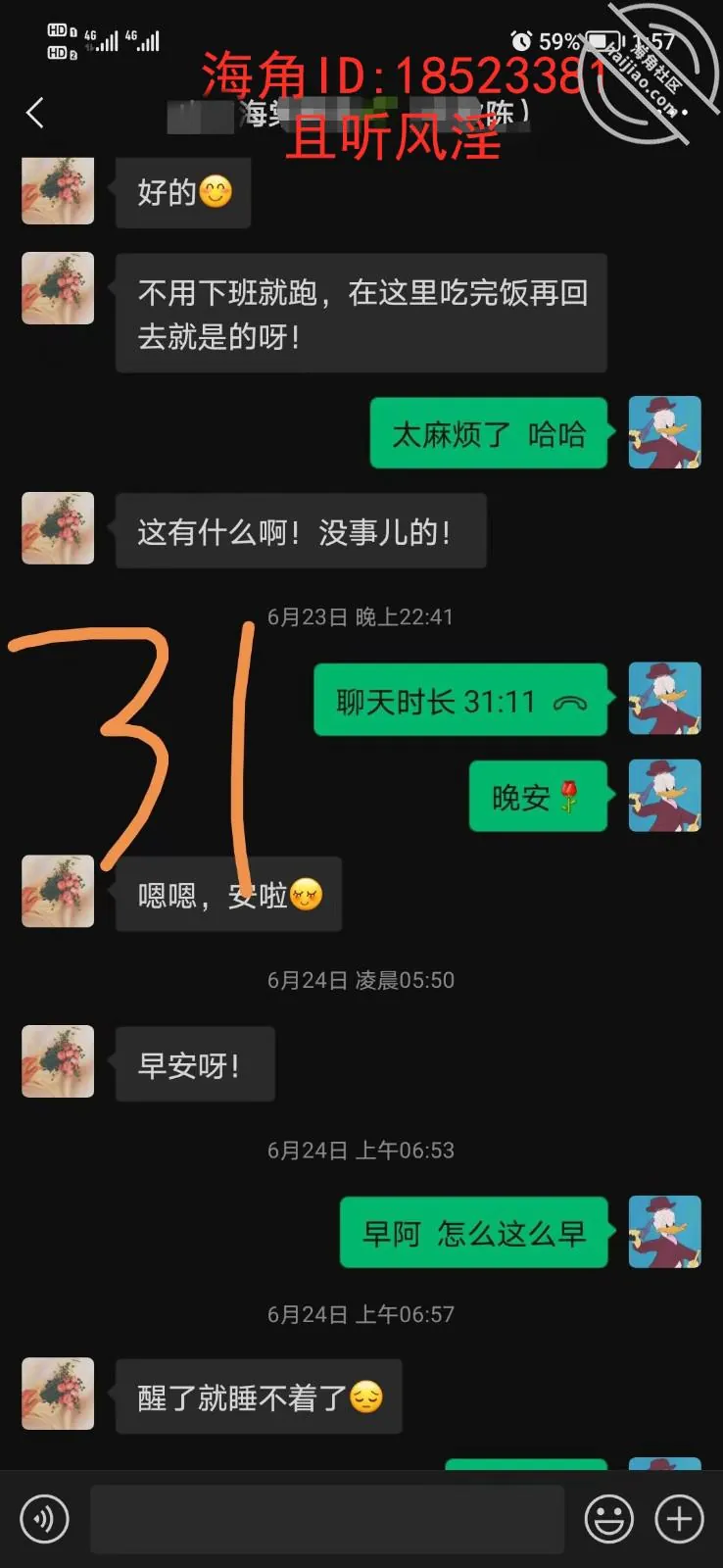Screen dimensions: 723x1568
Task: Open the emoji picker
Action: 609,1519
